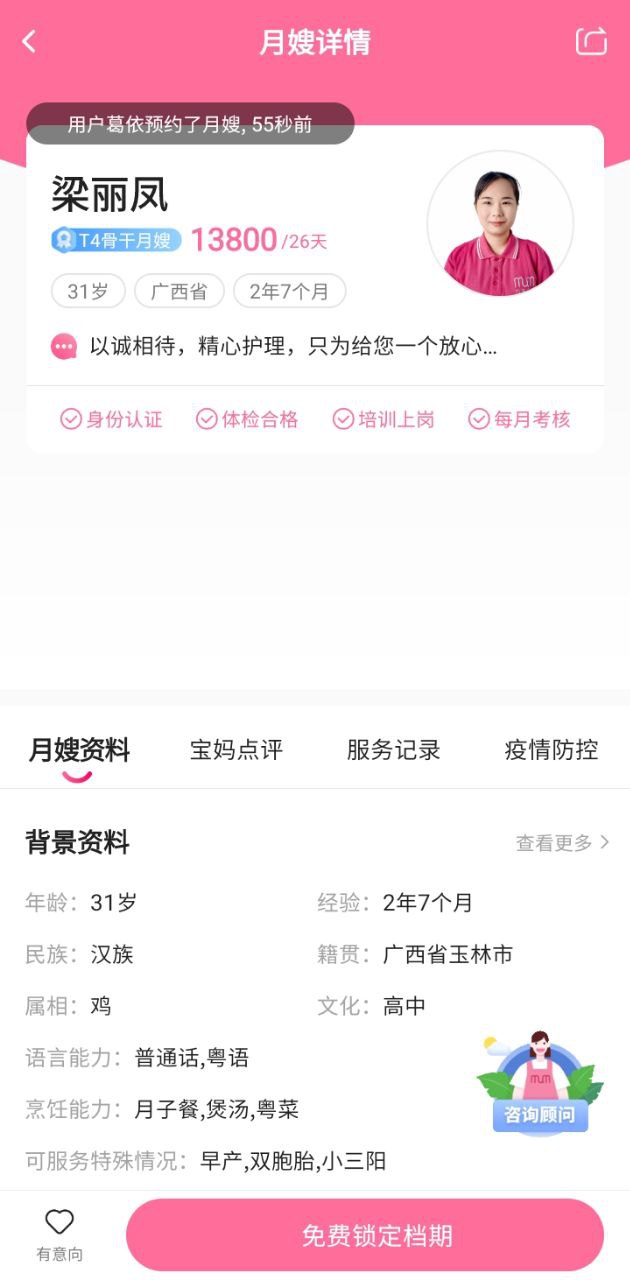Switch to the 宝妈点评 tab

pyautogui.click(x=237, y=750)
